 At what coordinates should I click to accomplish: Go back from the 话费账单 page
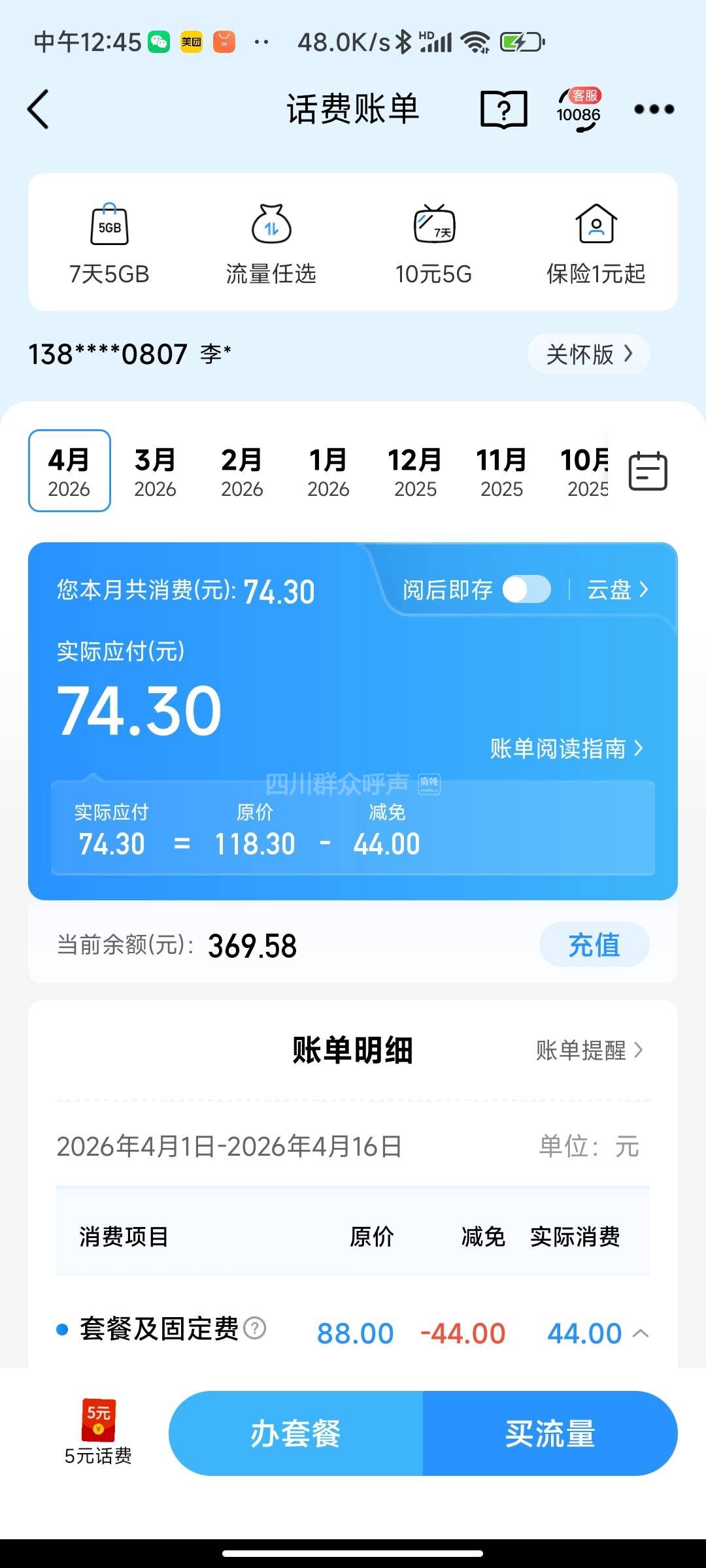(x=39, y=109)
